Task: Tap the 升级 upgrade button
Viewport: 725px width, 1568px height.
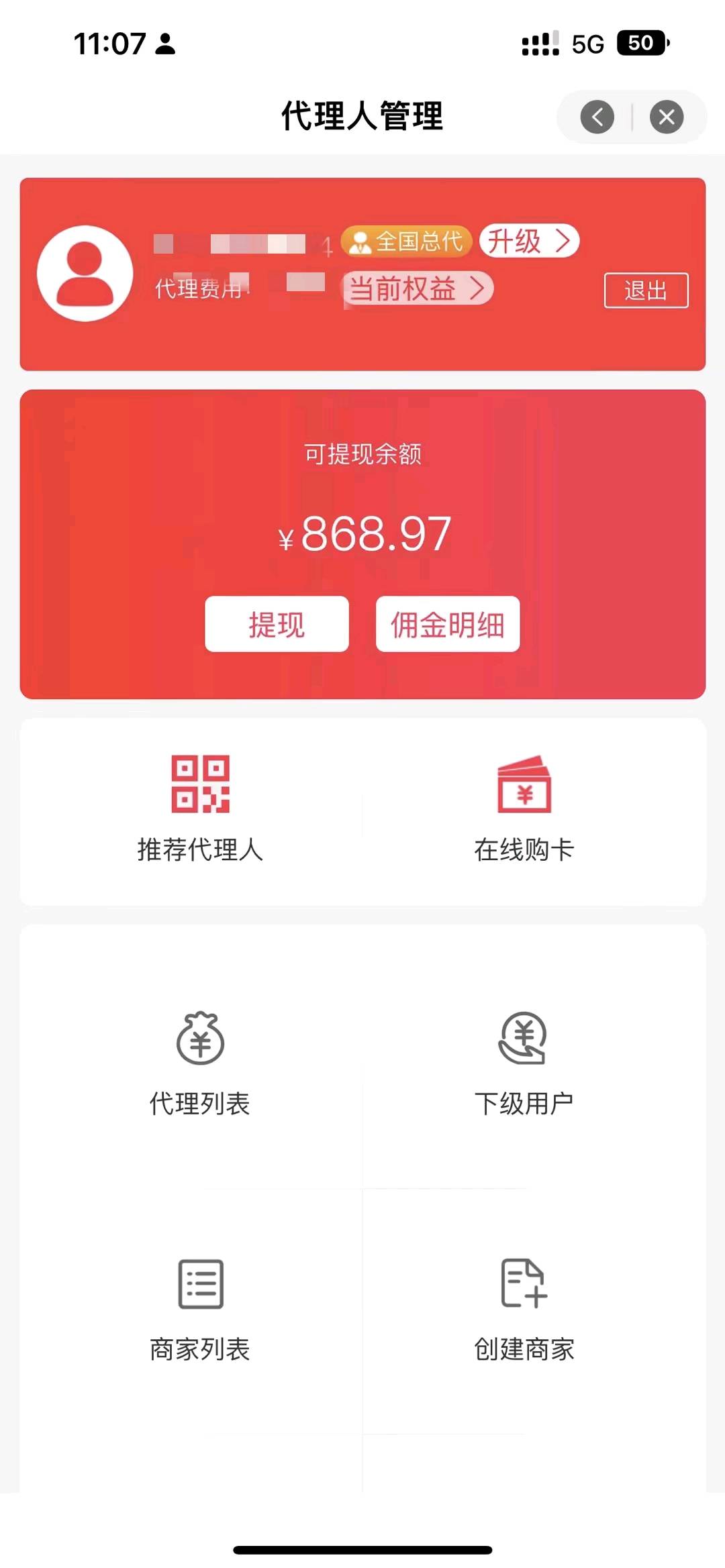Action: click(529, 241)
